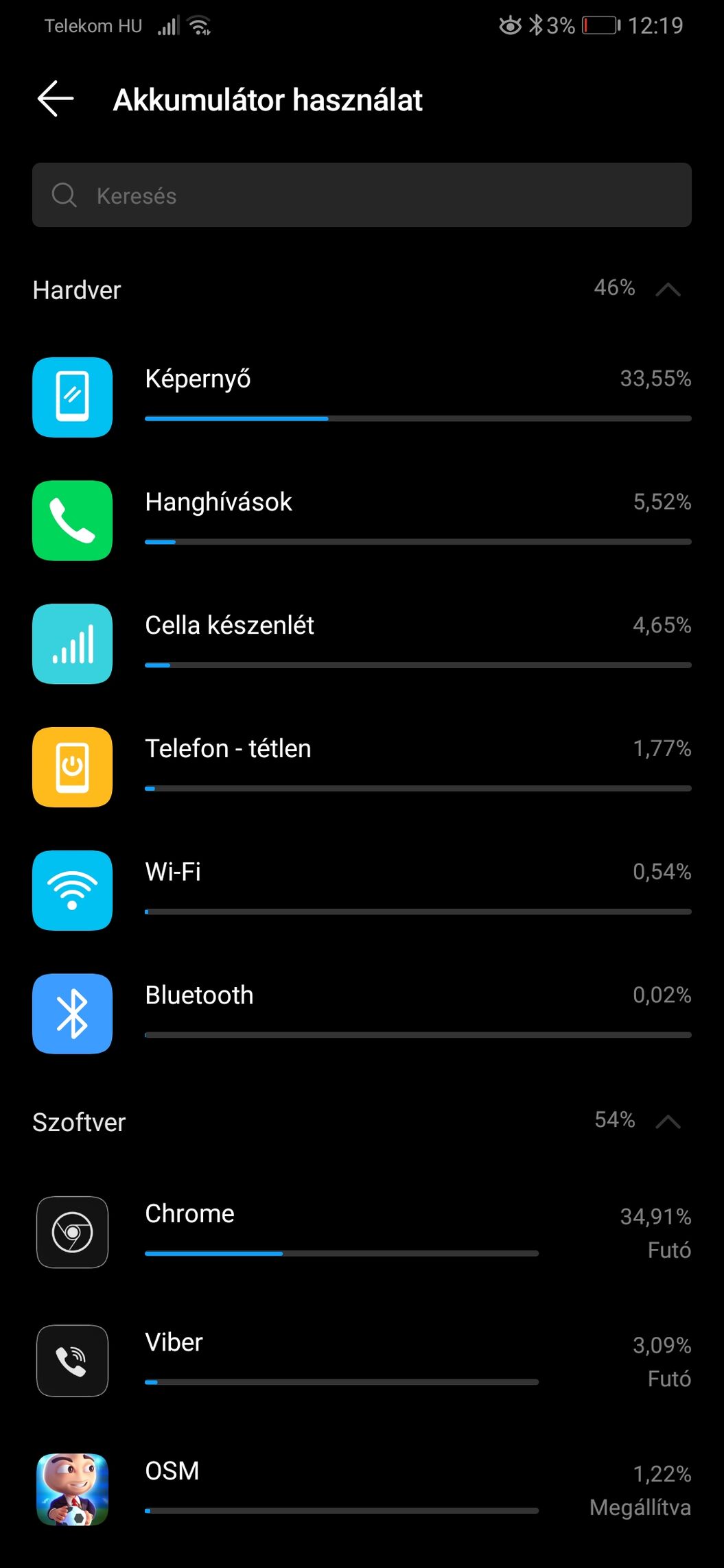Tap the Keresés search field
The height and width of the screenshot is (1568, 724).
click(x=362, y=195)
